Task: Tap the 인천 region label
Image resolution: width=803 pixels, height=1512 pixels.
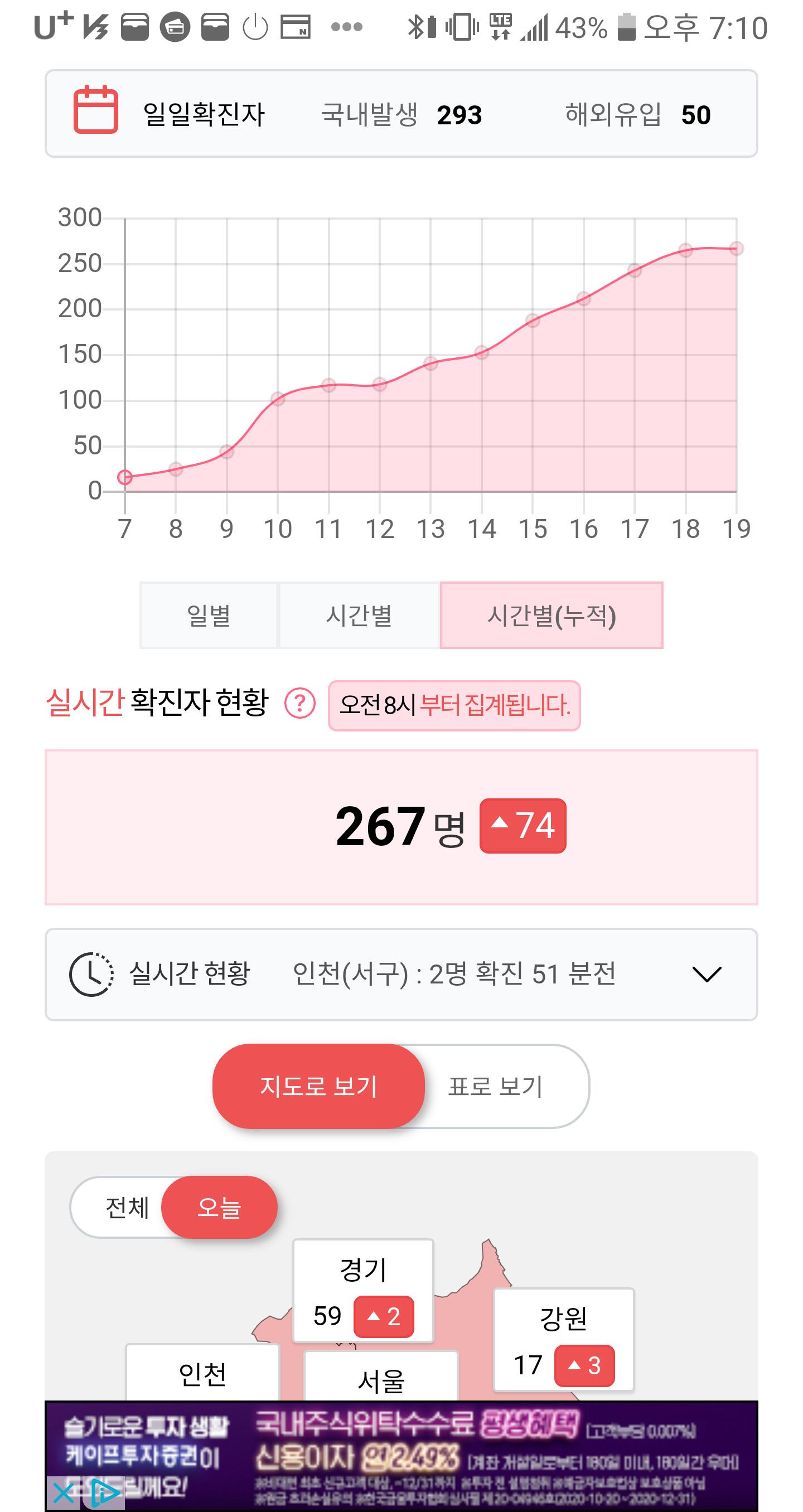Action: point(202,1374)
